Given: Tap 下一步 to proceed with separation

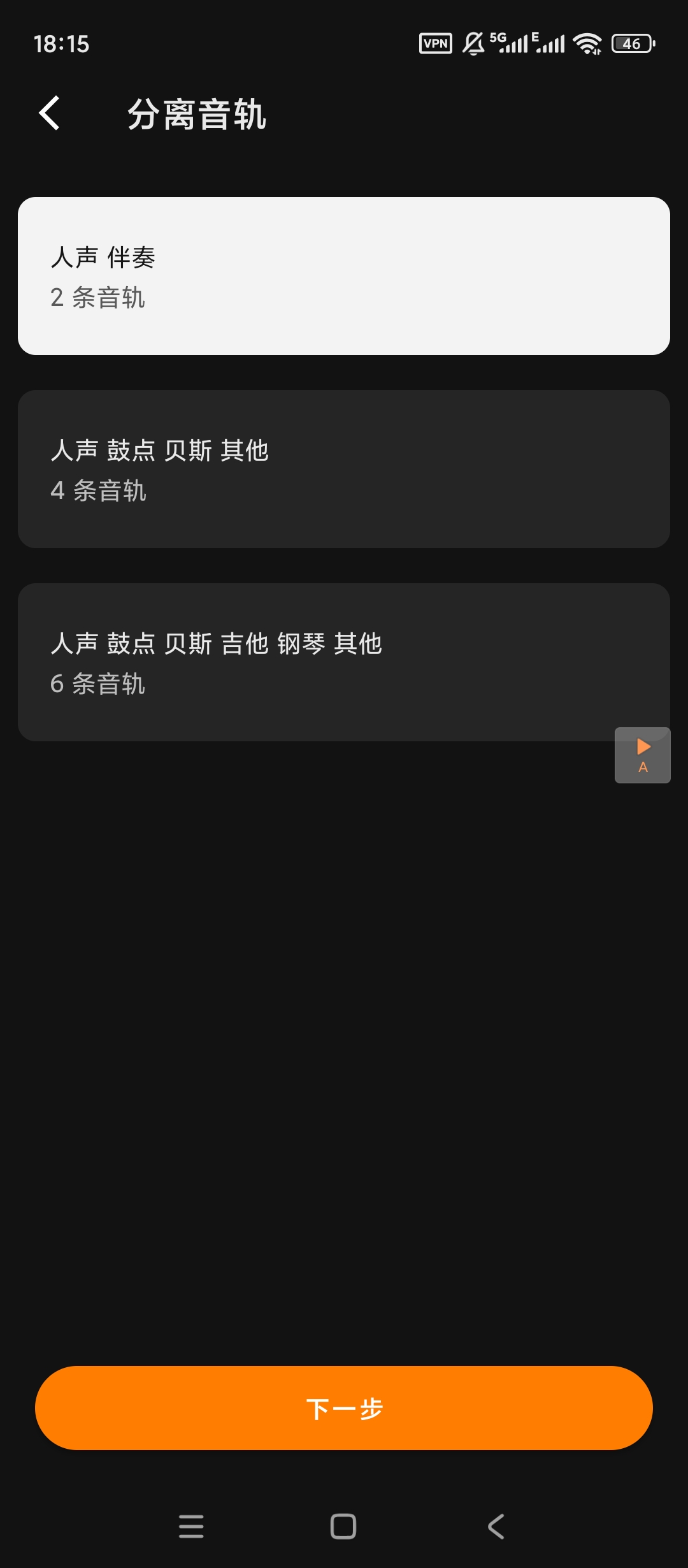Looking at the screenshot, I should [344, 1408].
